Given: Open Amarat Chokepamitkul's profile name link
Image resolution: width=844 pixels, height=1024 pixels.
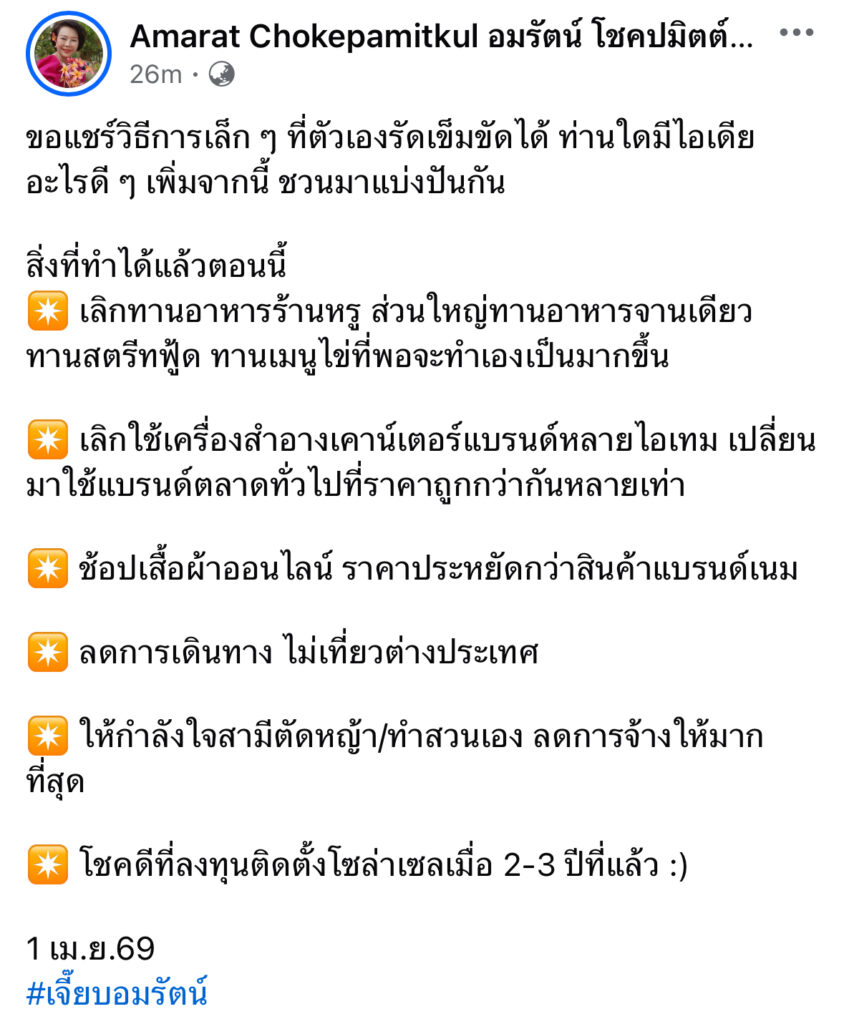Looking at the screenshot, I should click(x=440, y=36).
